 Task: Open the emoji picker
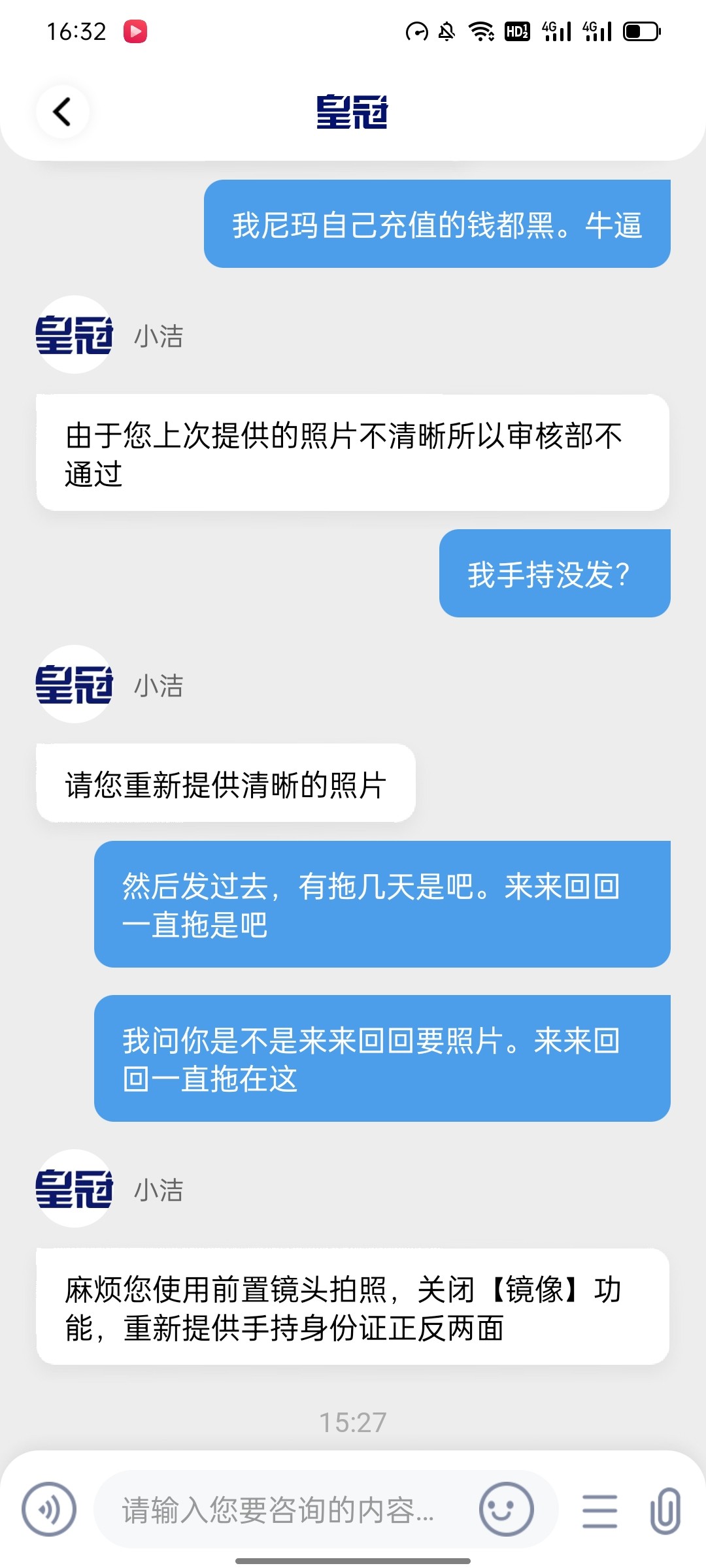tap(506, 1510)
